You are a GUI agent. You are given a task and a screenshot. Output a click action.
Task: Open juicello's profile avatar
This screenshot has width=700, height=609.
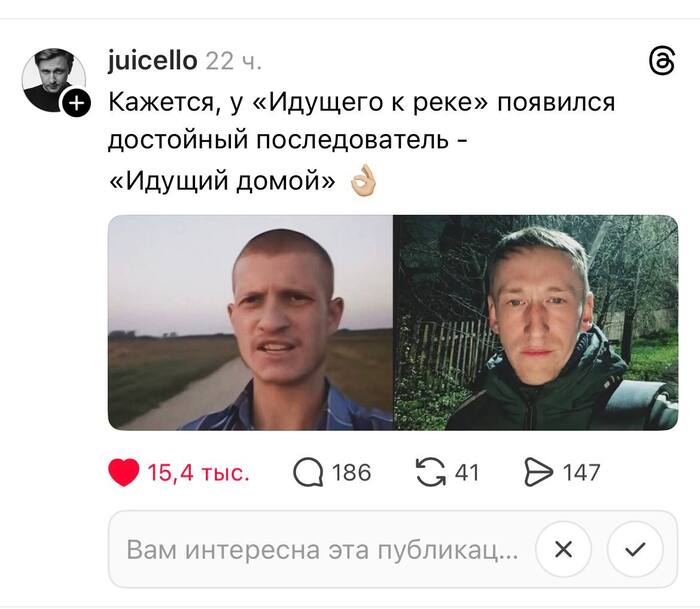point(51,77)
